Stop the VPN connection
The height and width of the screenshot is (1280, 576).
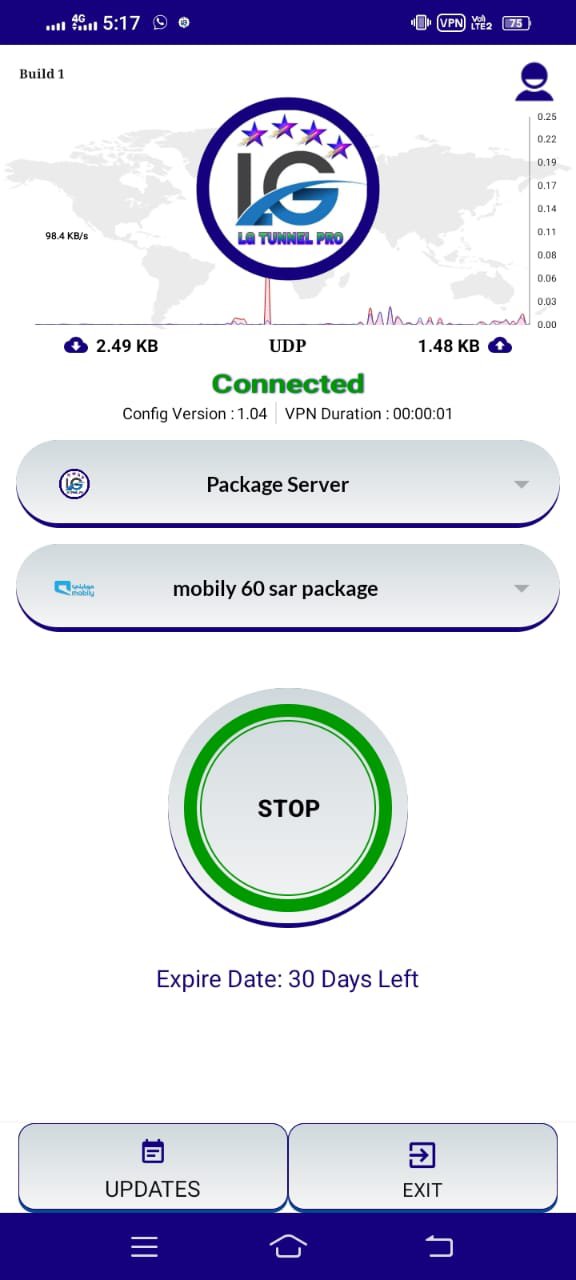point(288,808)
